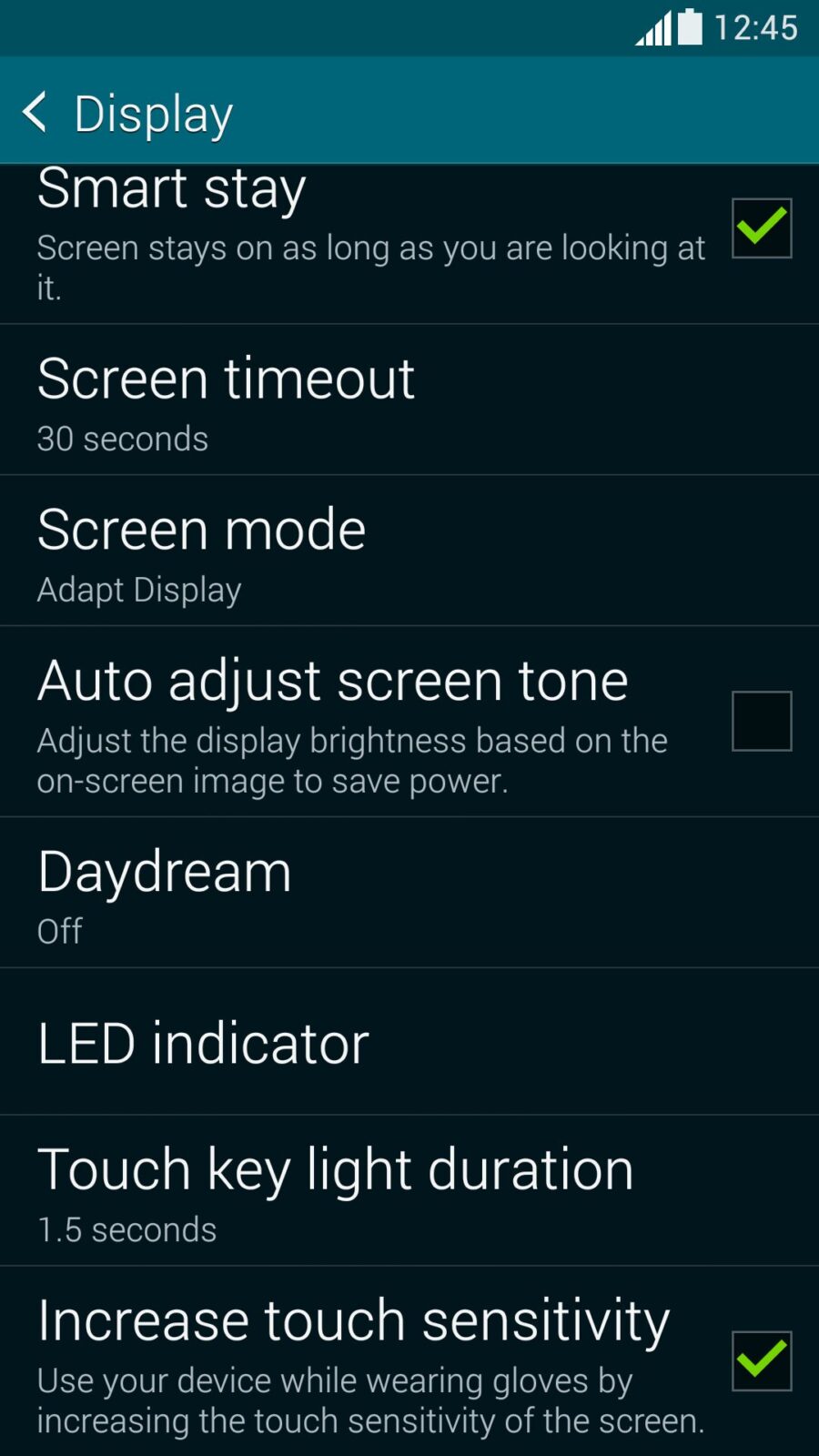
Task: Uncheck the Smart stay checkbox
Action: tap(761, 227)
